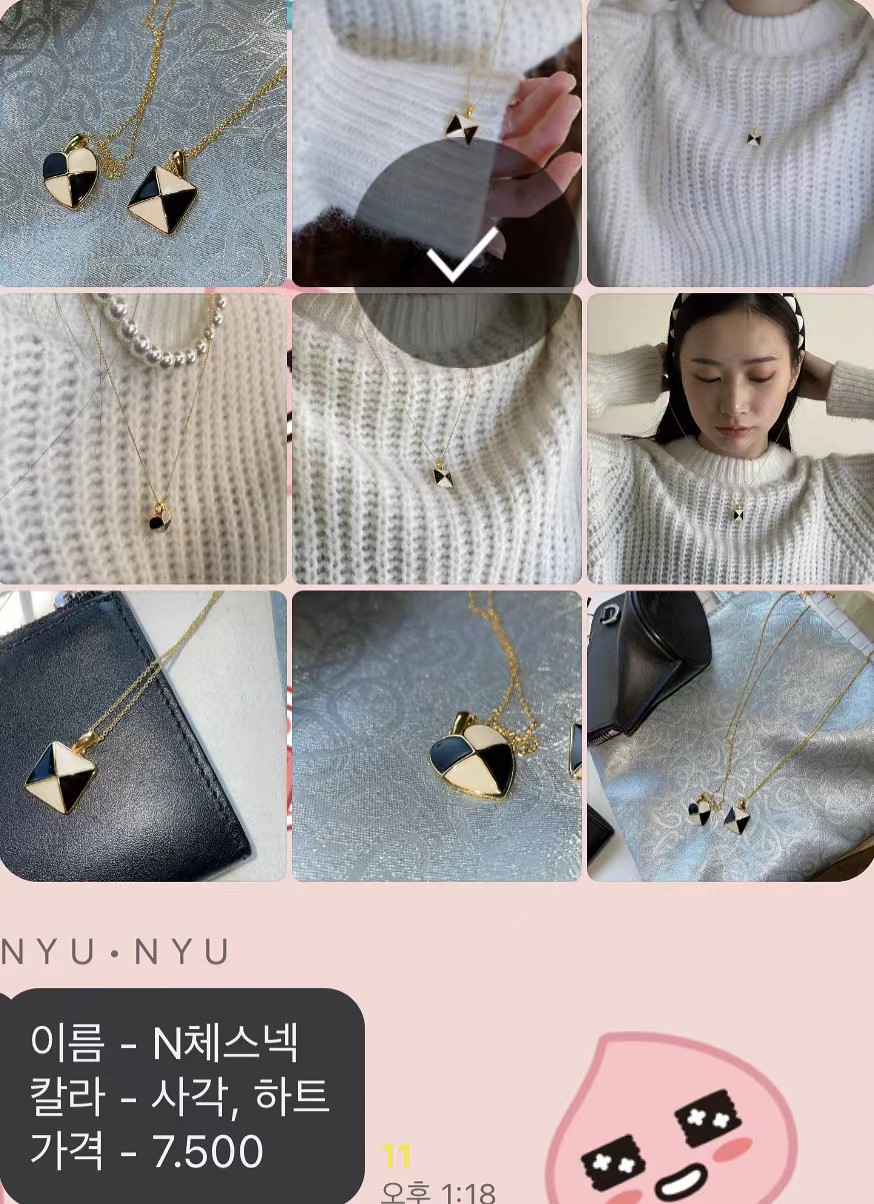Open photo of necklaces beside black bag
Screen dimensions: 874x1204
click(x=730, y=736)
